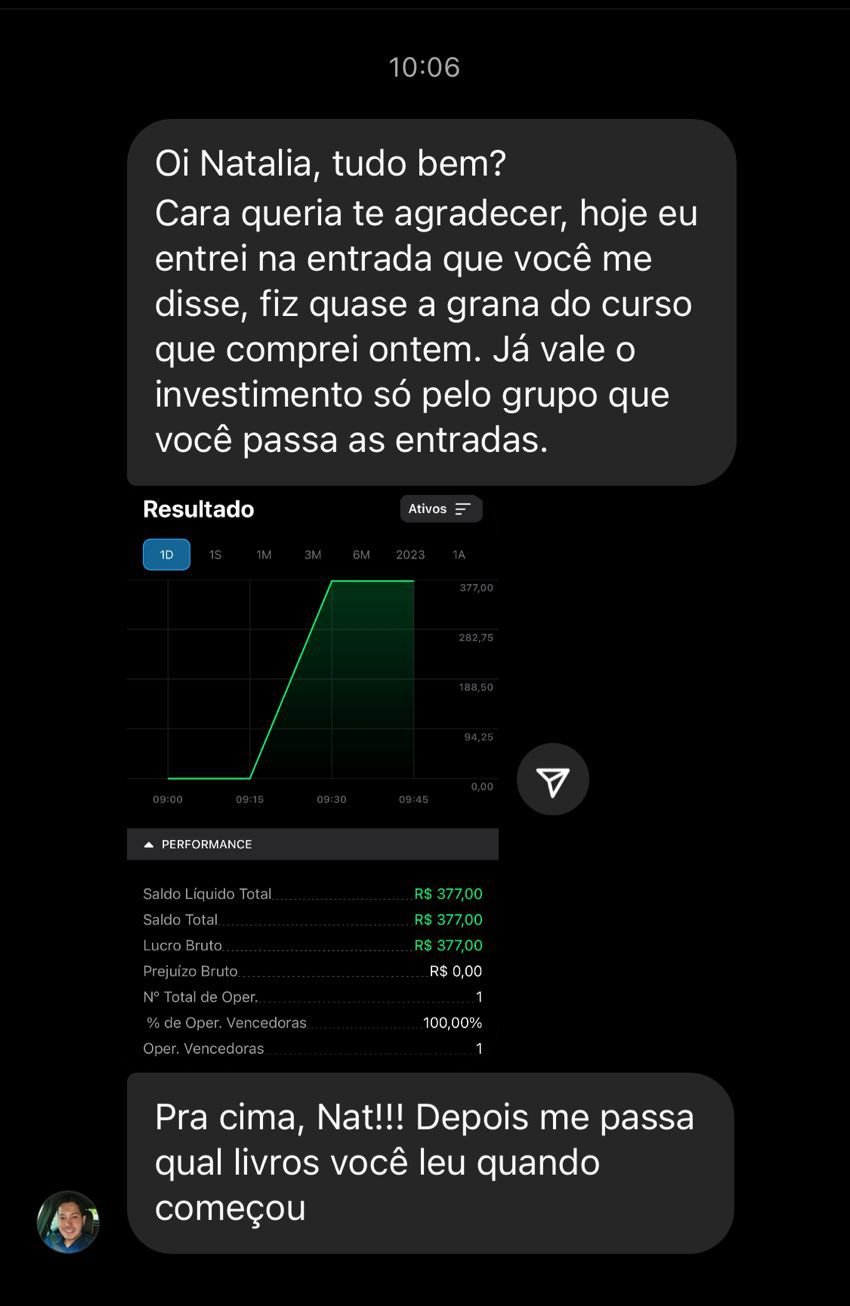Image resolution: width=850 pixels, height=1306 pixels.
Task: Select the 1A period filter
Action: tap(459, 554)
